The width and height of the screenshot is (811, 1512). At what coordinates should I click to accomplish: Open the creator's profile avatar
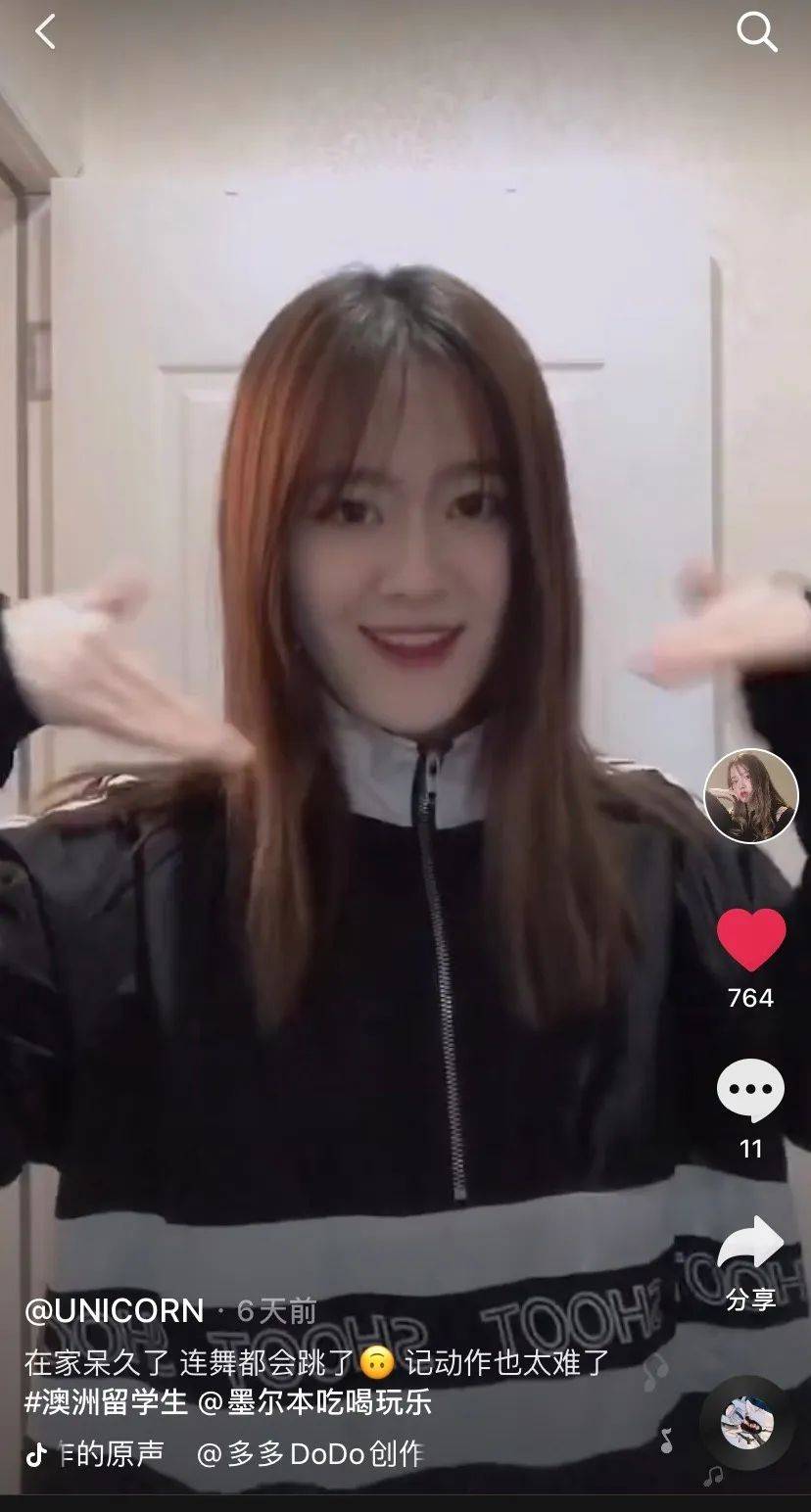click(750, 795)
